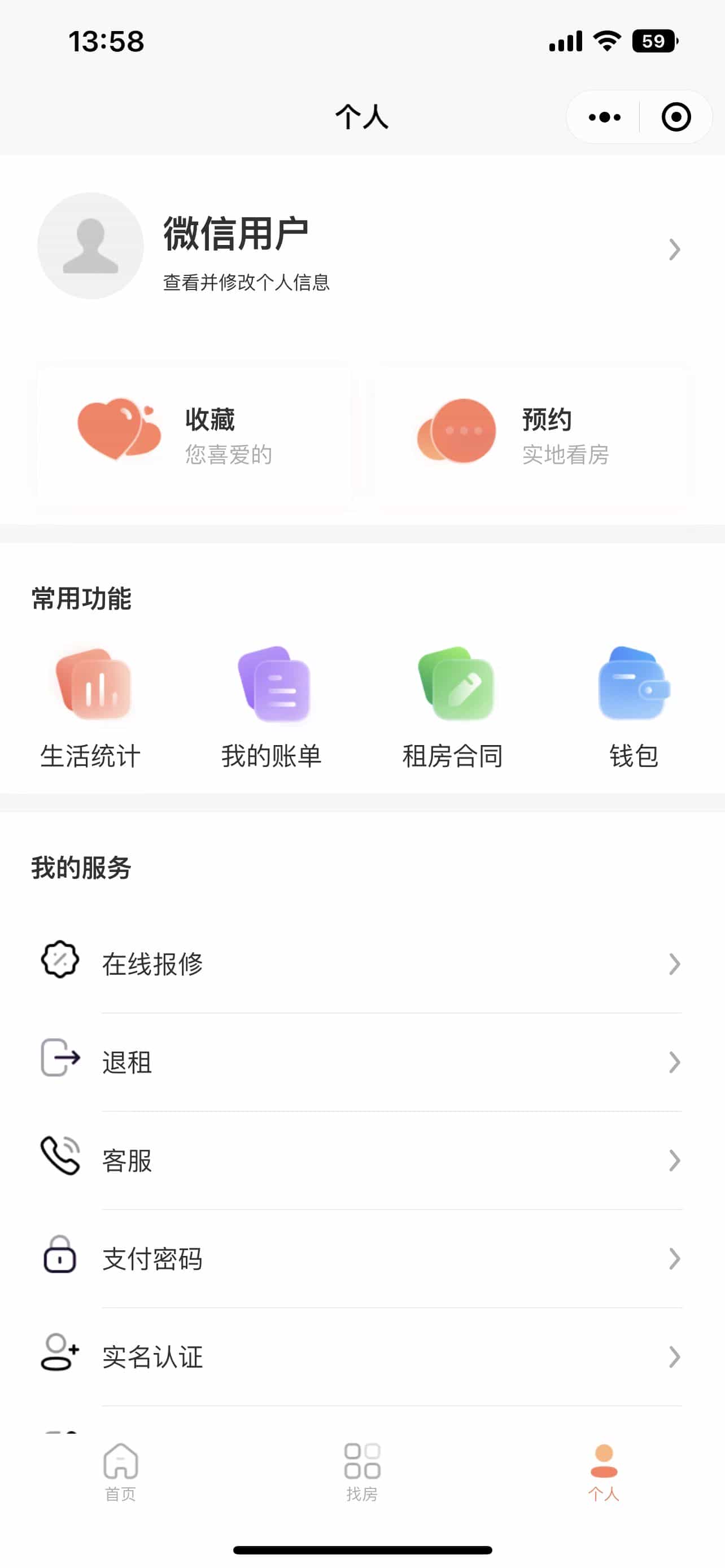Open 租房合同
The width and height of the screenshot is (725, 1568).
tap(453, 708)
